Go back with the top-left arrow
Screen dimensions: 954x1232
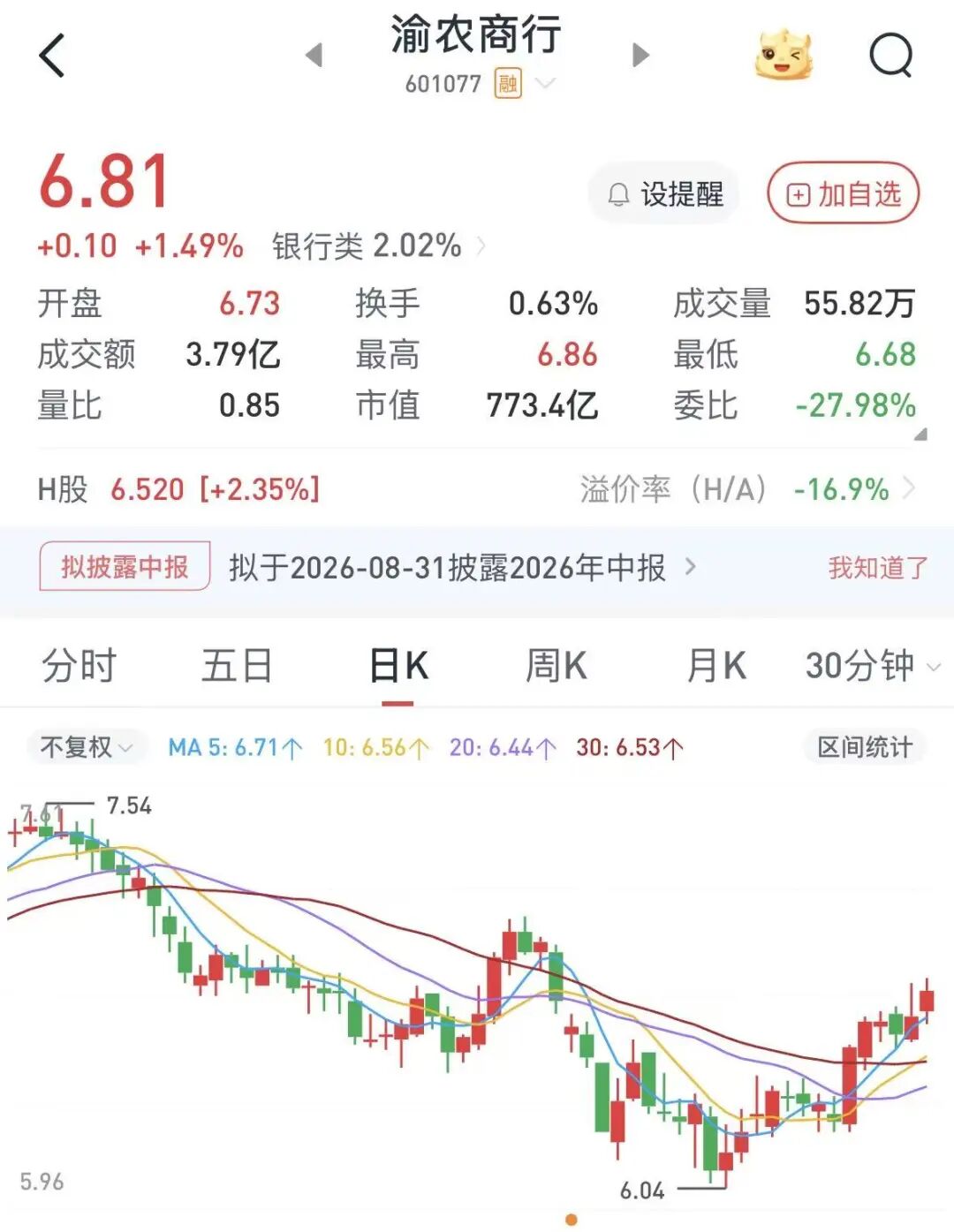52,56
